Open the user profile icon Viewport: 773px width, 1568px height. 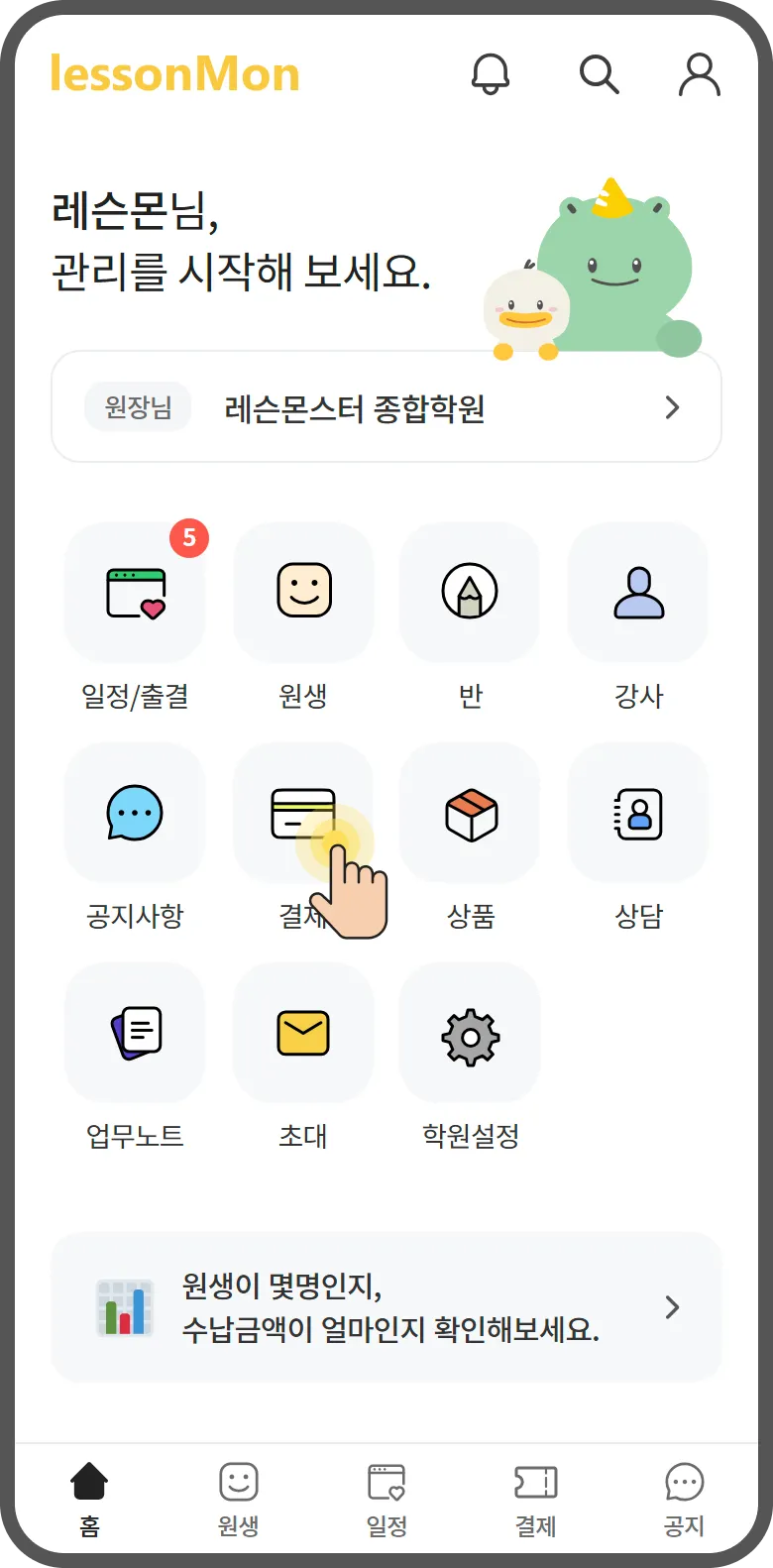click(x=699, y=74)
